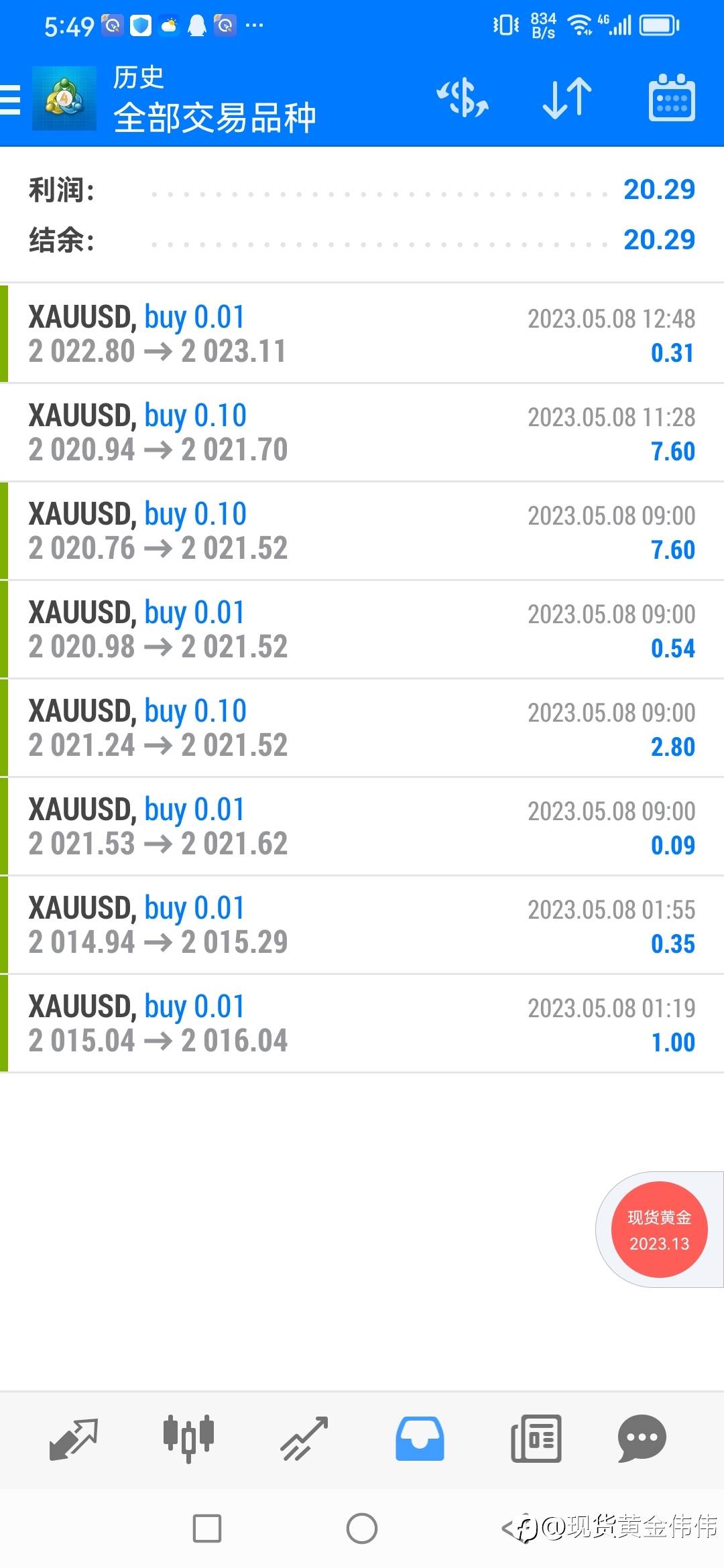Viewport: 724px width, 1568px height.
Task: Switch to the candlestick Chart tab
Action: pos(188,1439)
